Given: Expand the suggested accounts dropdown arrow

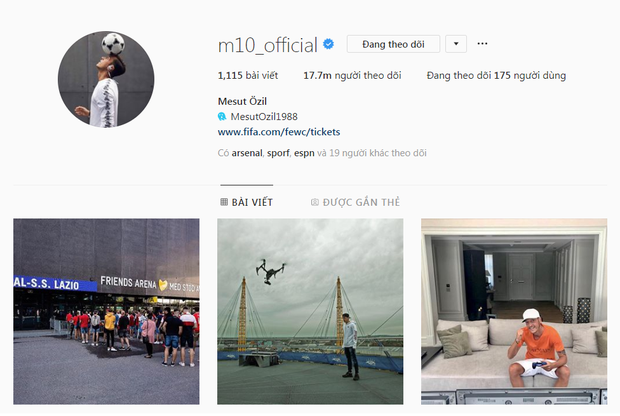Looking at the screenshot, I should coord(455,44).
